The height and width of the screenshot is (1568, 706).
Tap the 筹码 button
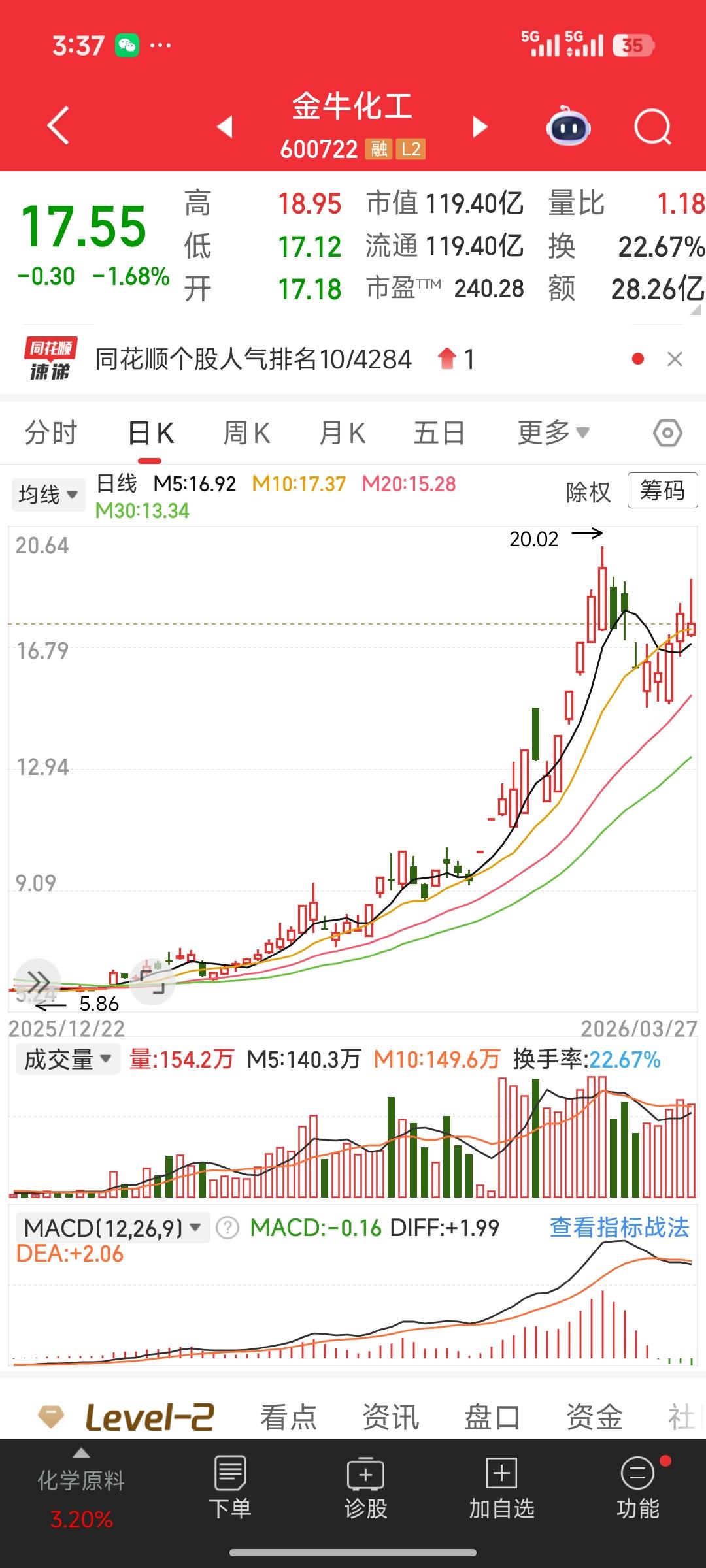662,490
